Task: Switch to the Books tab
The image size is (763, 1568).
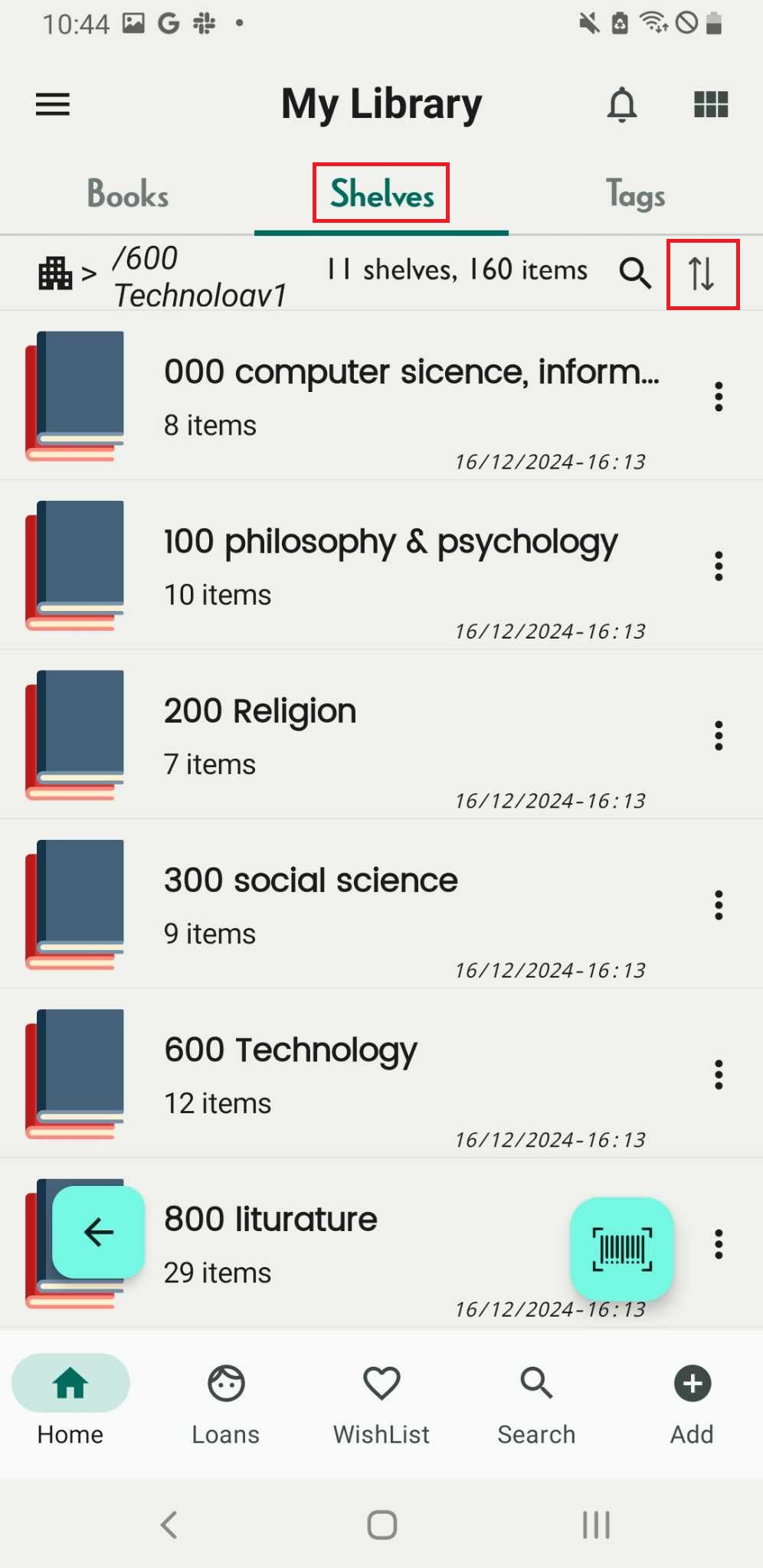Action: [x=128, y=194]
